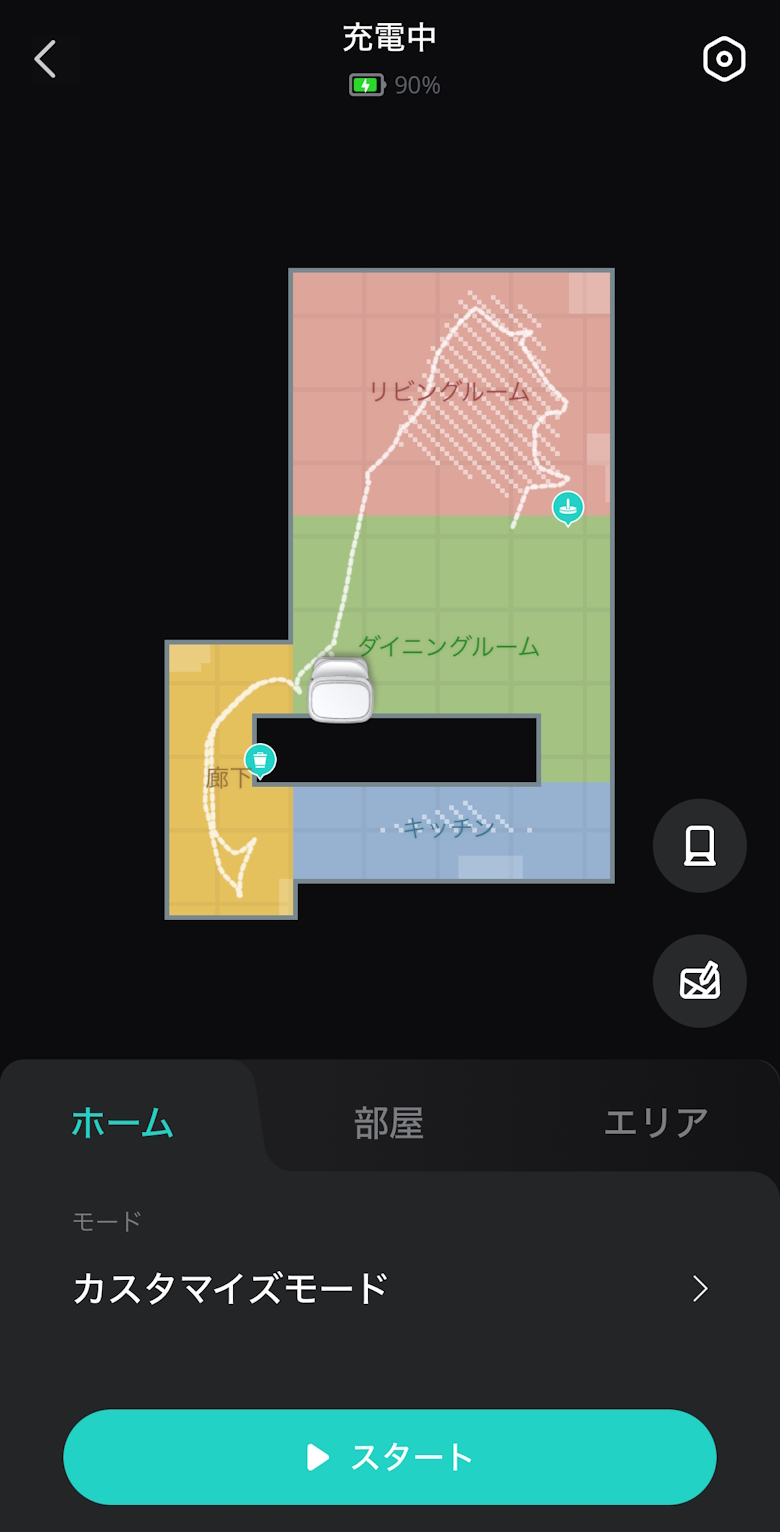The image size is (780, 1532).
Task: Go back using the top-left arrow
Action: click(45, 59)
